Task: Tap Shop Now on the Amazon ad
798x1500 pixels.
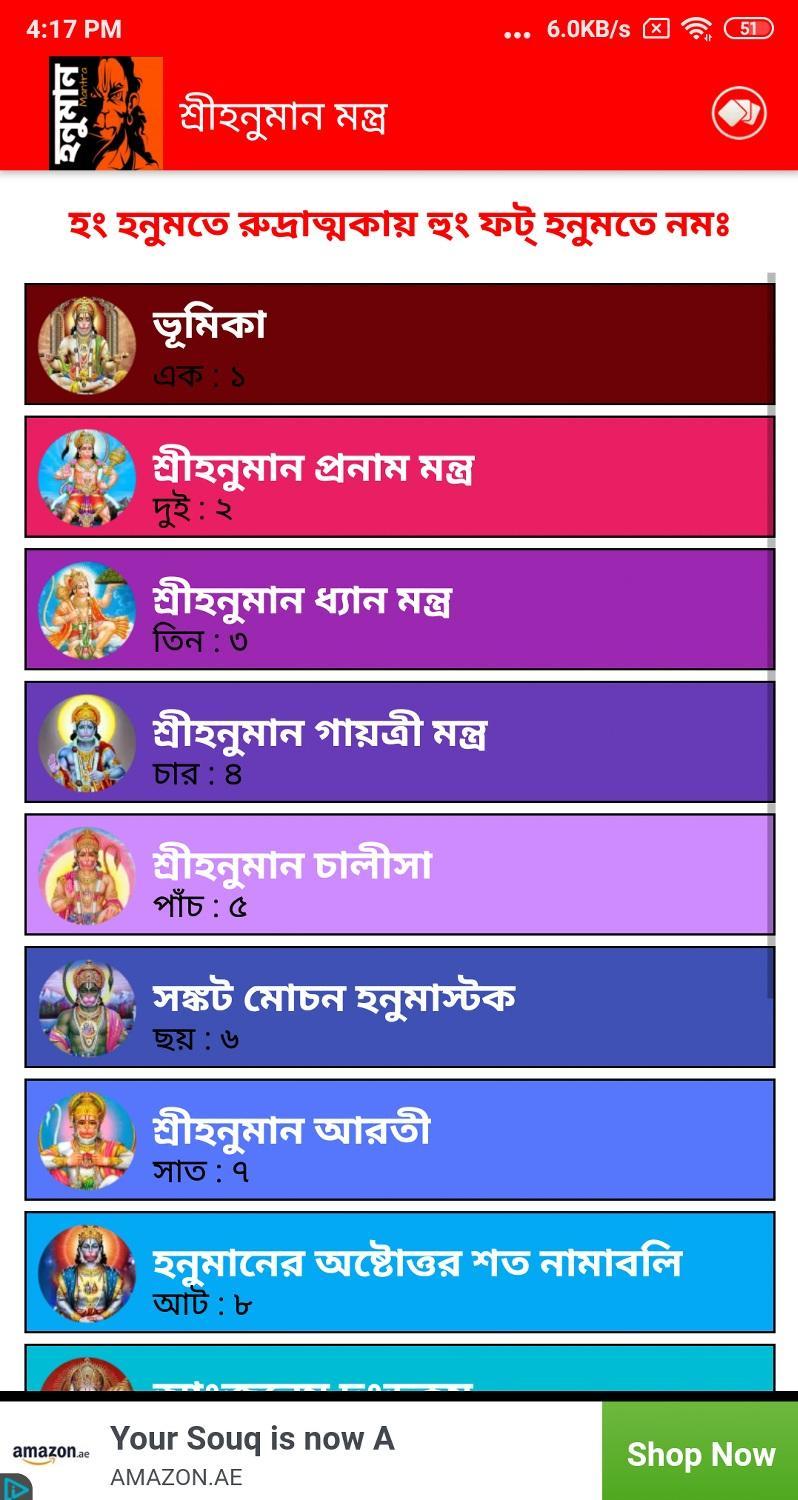Action: [700, 1454]
